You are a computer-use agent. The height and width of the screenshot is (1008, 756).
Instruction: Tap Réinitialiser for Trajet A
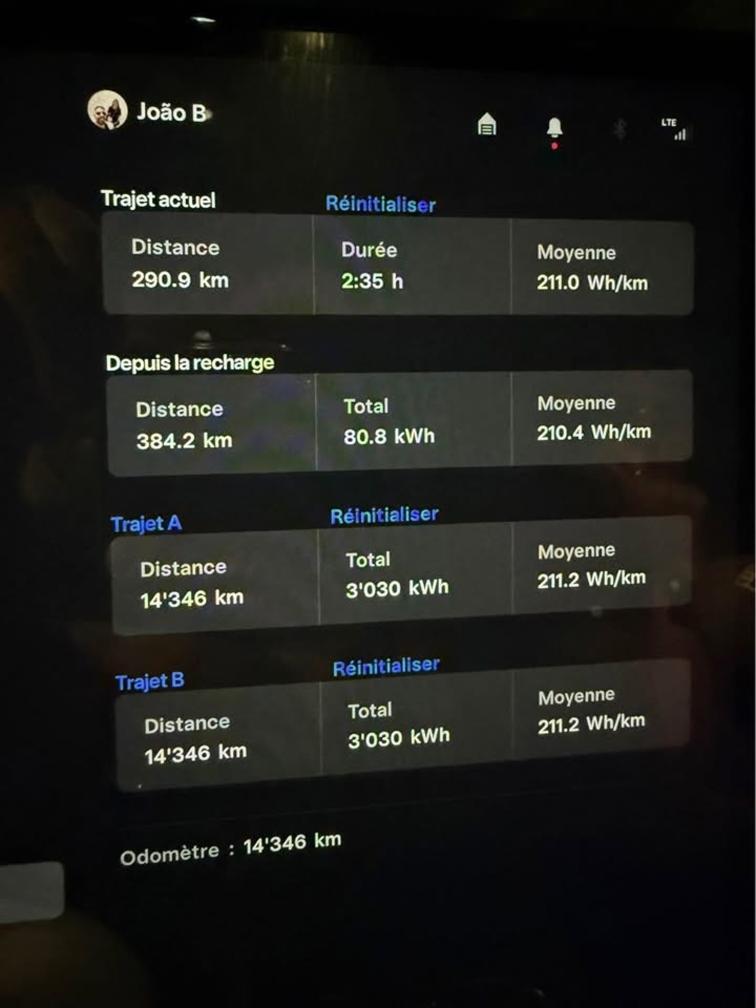[x=384, y=515]
